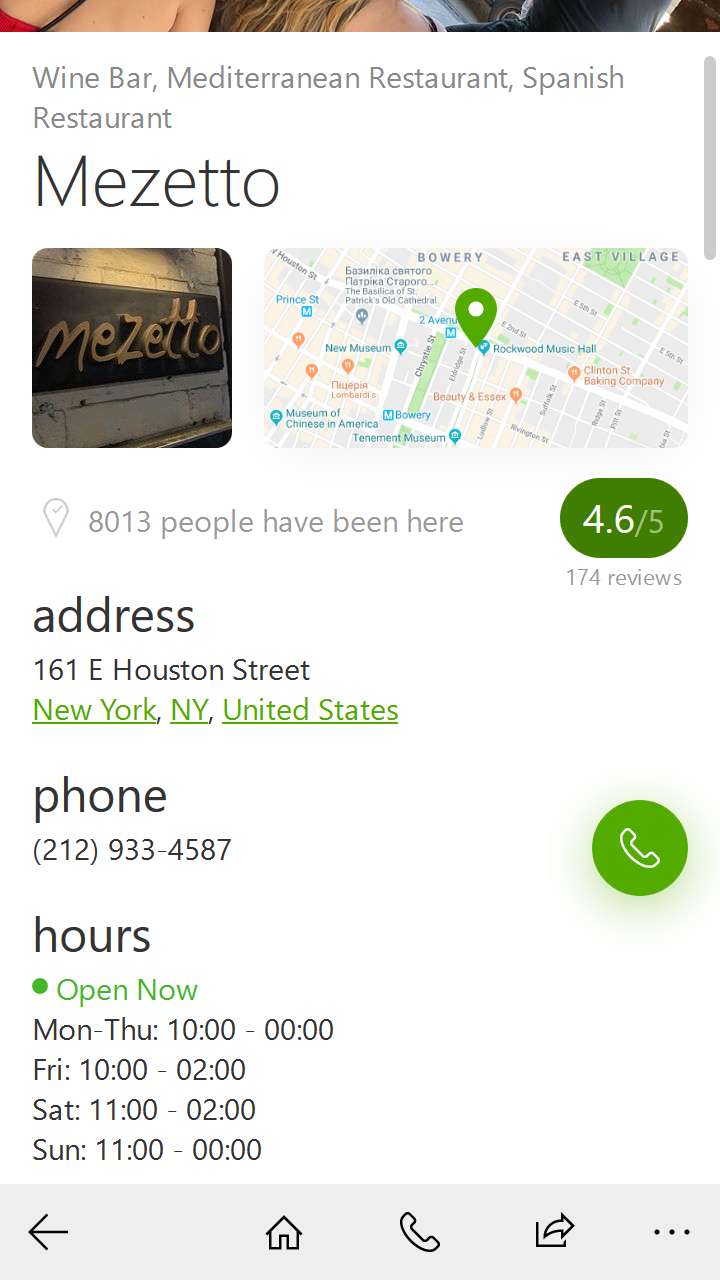Image resolution: width=720 pixels, height=1280 pixels.
Task: Toggle the Open Now status indicator
Action: point(114,990)
